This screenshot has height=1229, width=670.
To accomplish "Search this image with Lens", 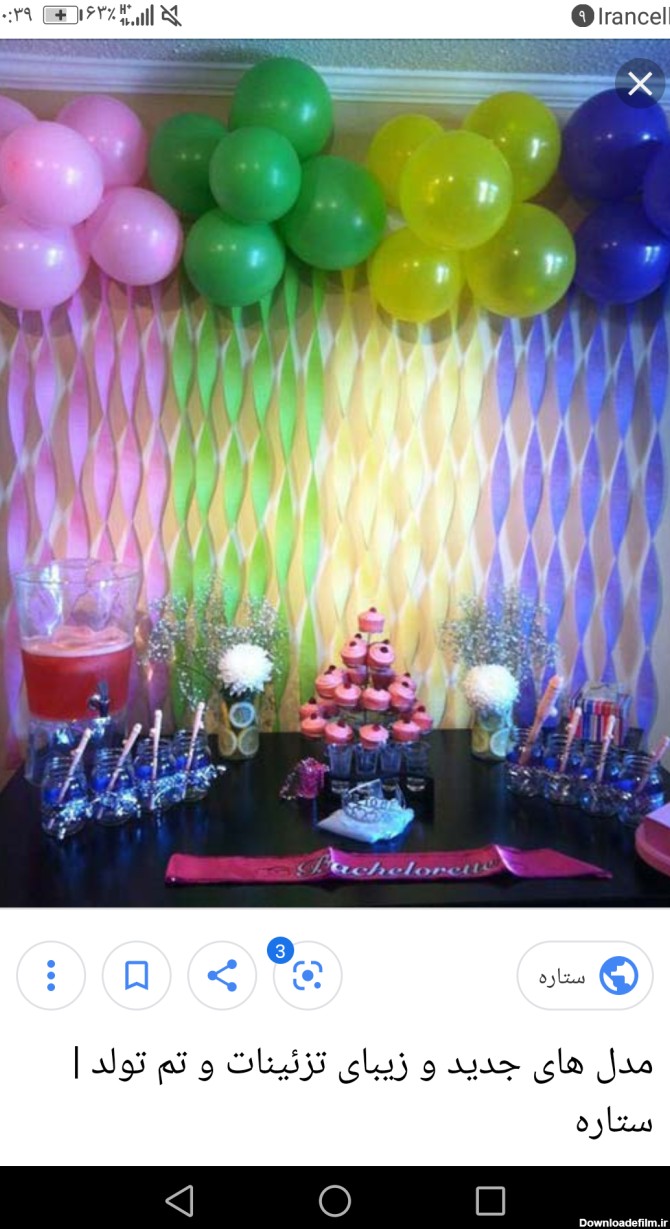I will (x=307, y=975).
